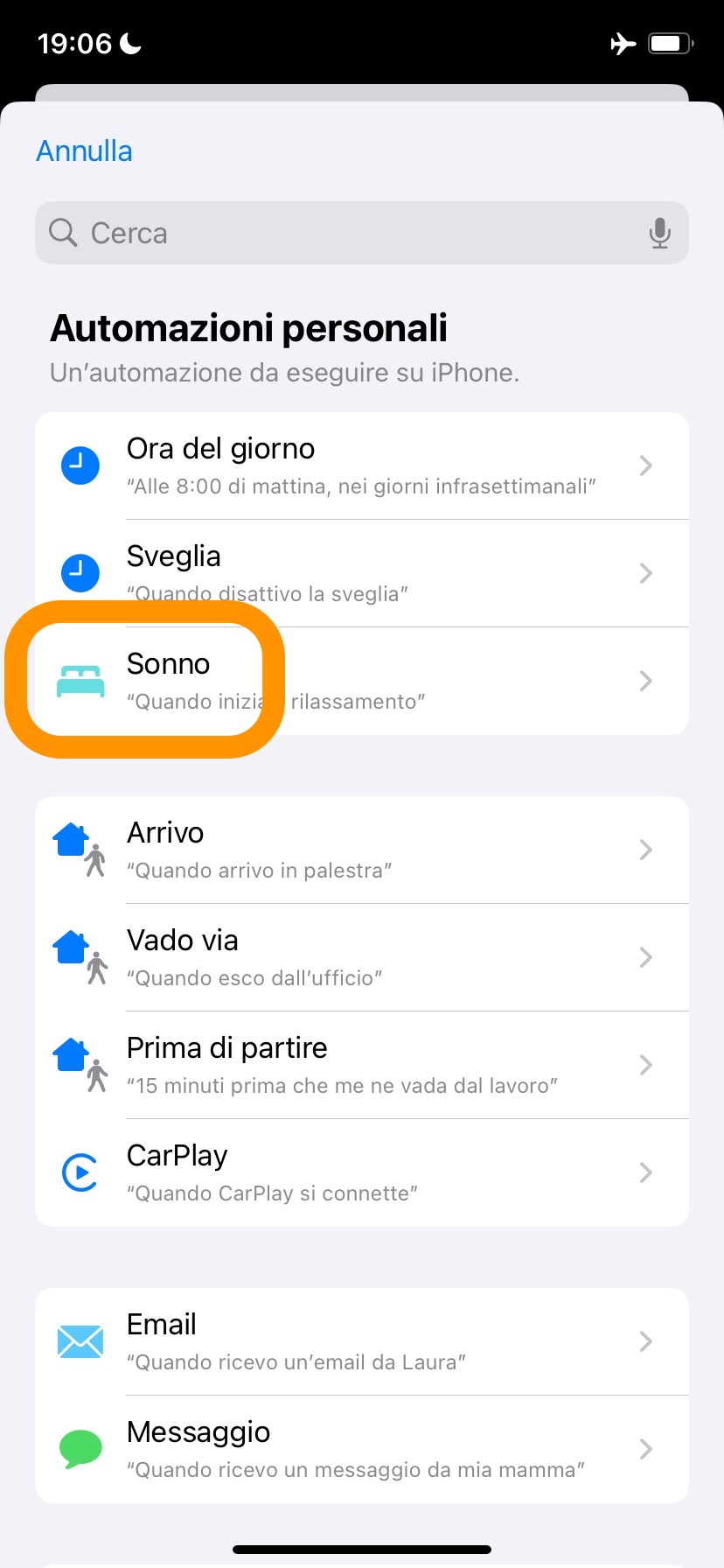724x1568 pixels.
Task: Choose the Sonno automation
Action: click(362, 681)
